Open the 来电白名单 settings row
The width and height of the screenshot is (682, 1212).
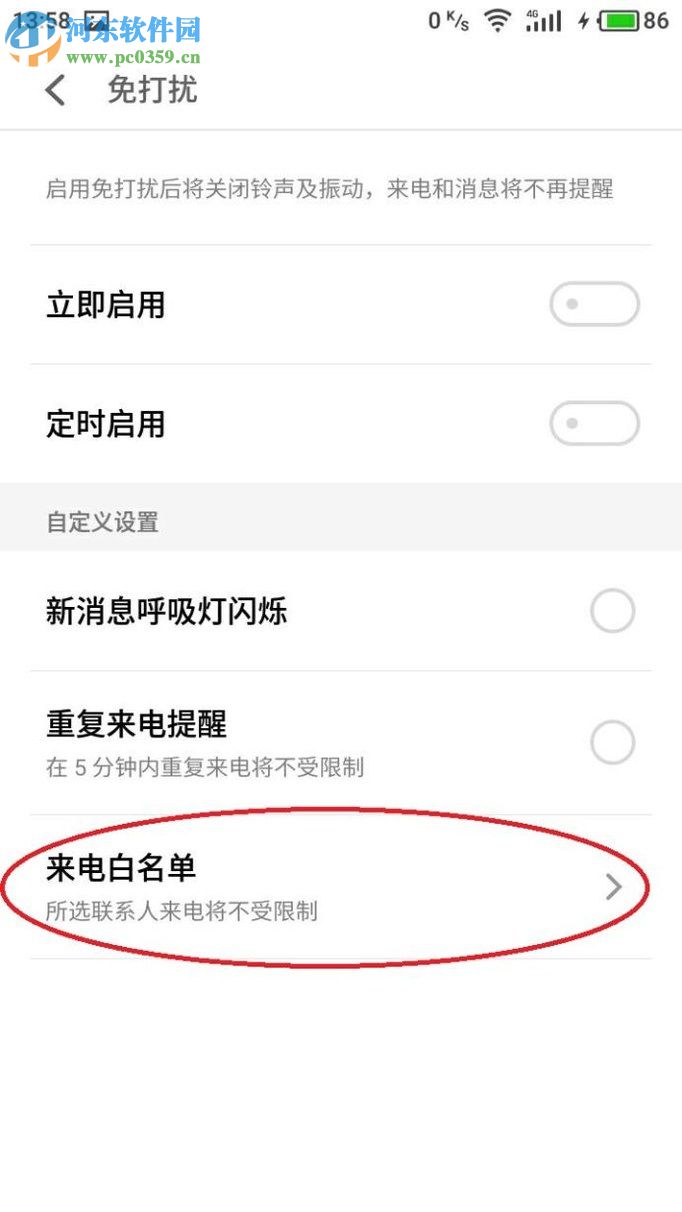point(330,885)
